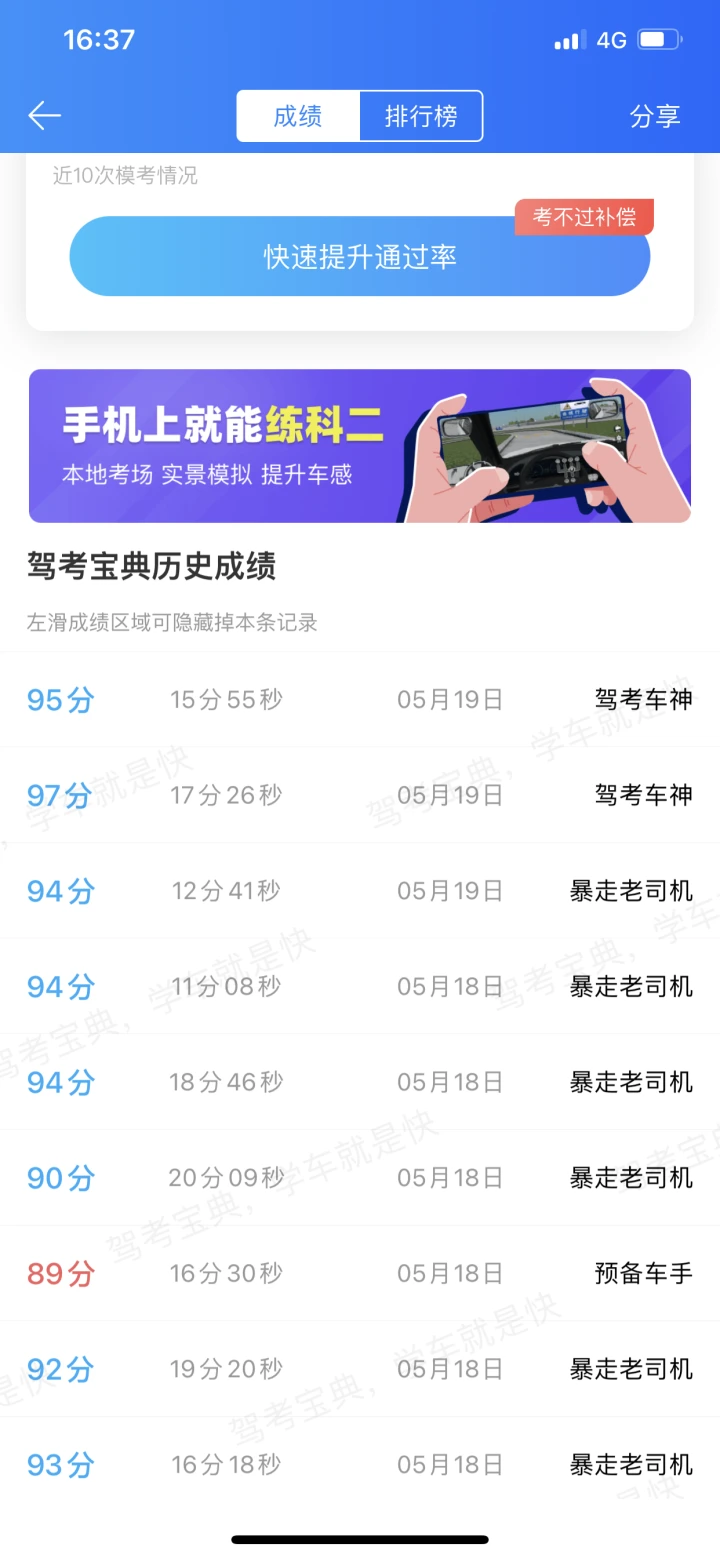Image resolution: width=720 pixels, height=1558 pixels.
Task: Switch to the 排行榜 tab
Action: click(421, 116)
